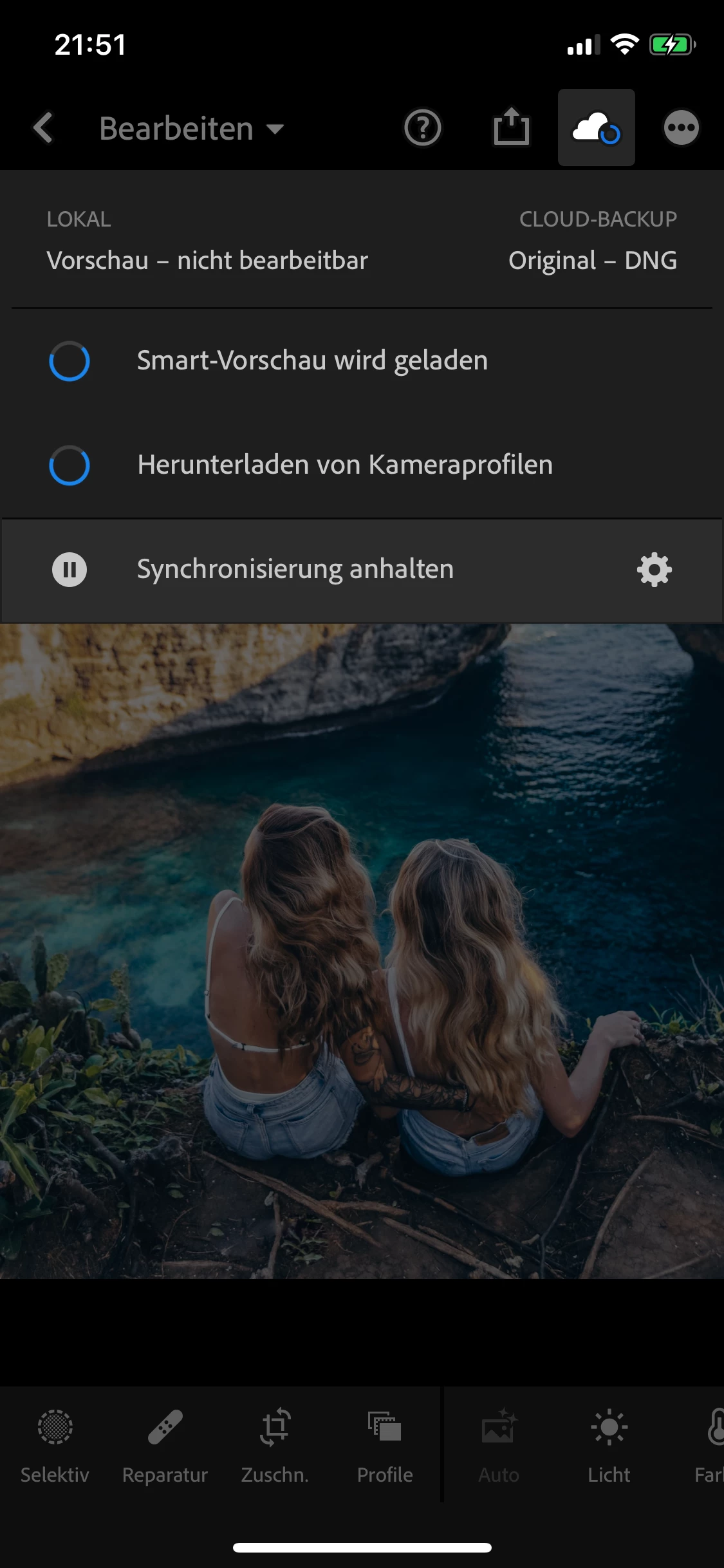This screenshot has width=724, height=1568.
Task: Open sync settings gear icon
Action: (654, 570)
